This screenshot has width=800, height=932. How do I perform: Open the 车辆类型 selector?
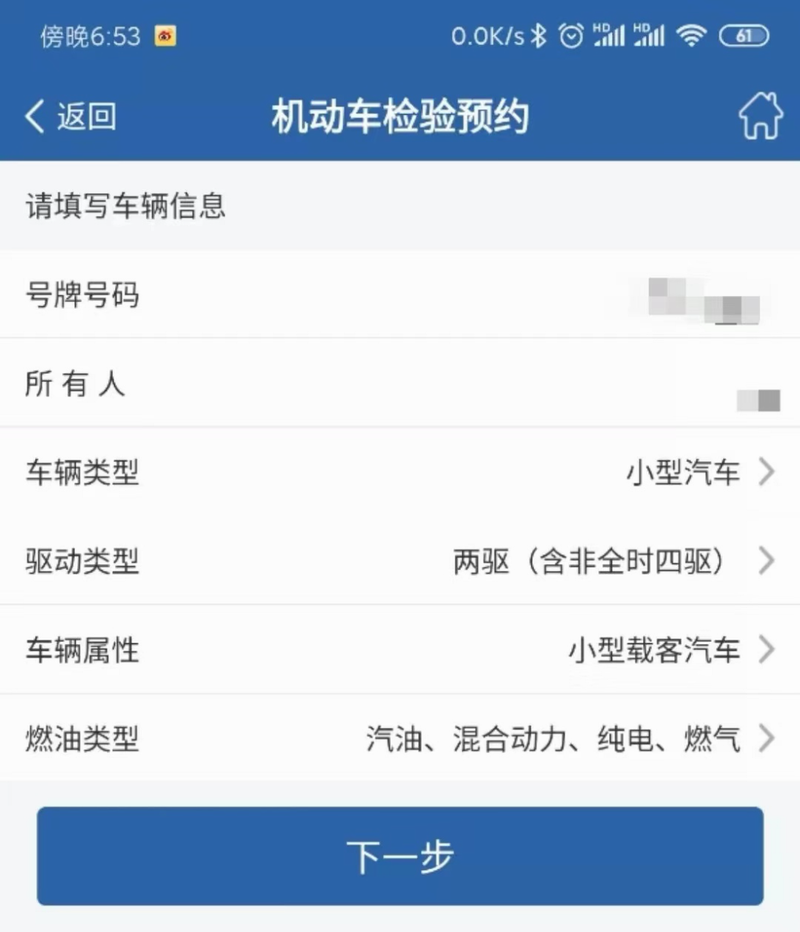click(700, 472)
